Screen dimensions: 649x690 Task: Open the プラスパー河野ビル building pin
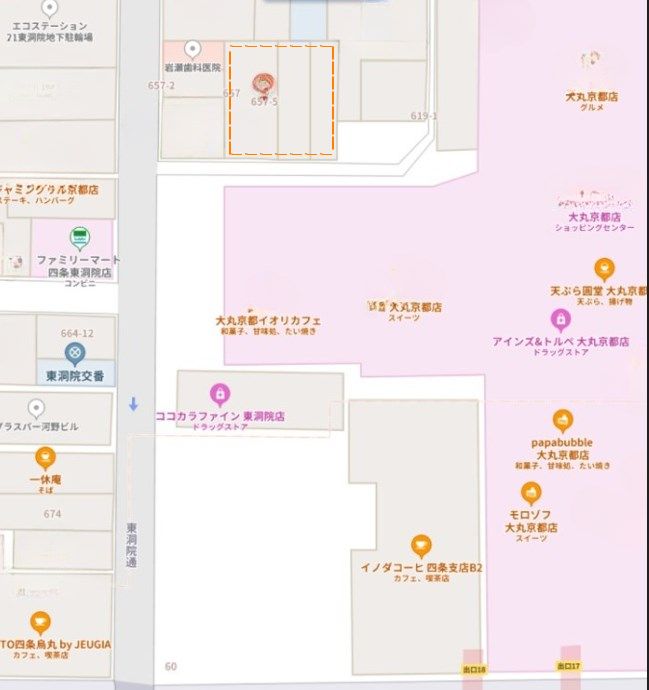37,407
